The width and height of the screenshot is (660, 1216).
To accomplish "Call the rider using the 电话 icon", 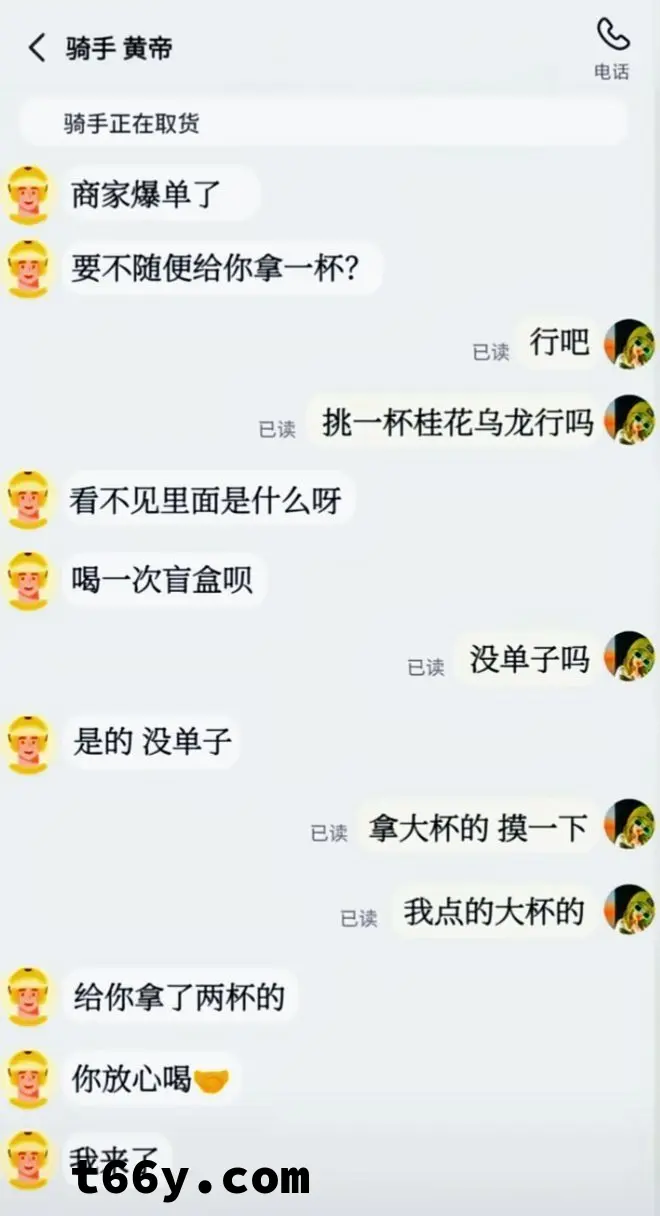I will 612,46.
